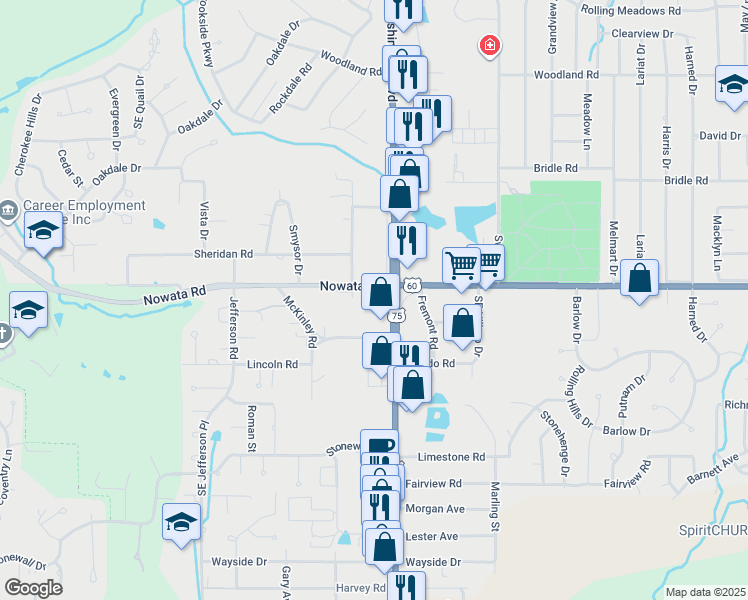
Task: Open the restaurant marker at Sheridan Rd
Action: (x=407, y=241)
